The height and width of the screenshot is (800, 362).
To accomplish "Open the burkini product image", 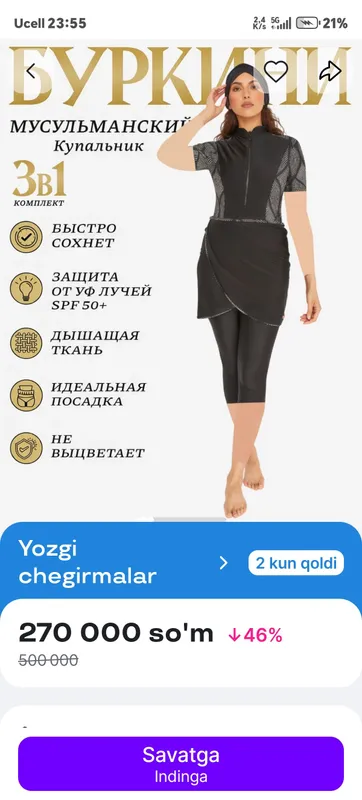I will 181,281.
